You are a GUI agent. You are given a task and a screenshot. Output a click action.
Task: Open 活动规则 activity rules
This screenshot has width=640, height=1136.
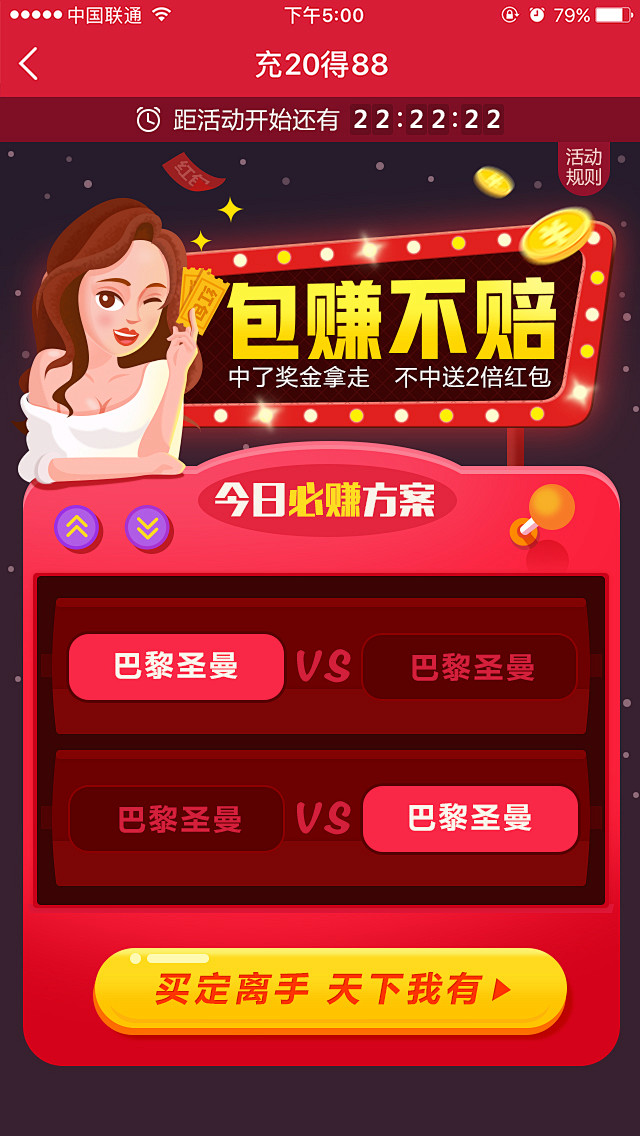583,167
